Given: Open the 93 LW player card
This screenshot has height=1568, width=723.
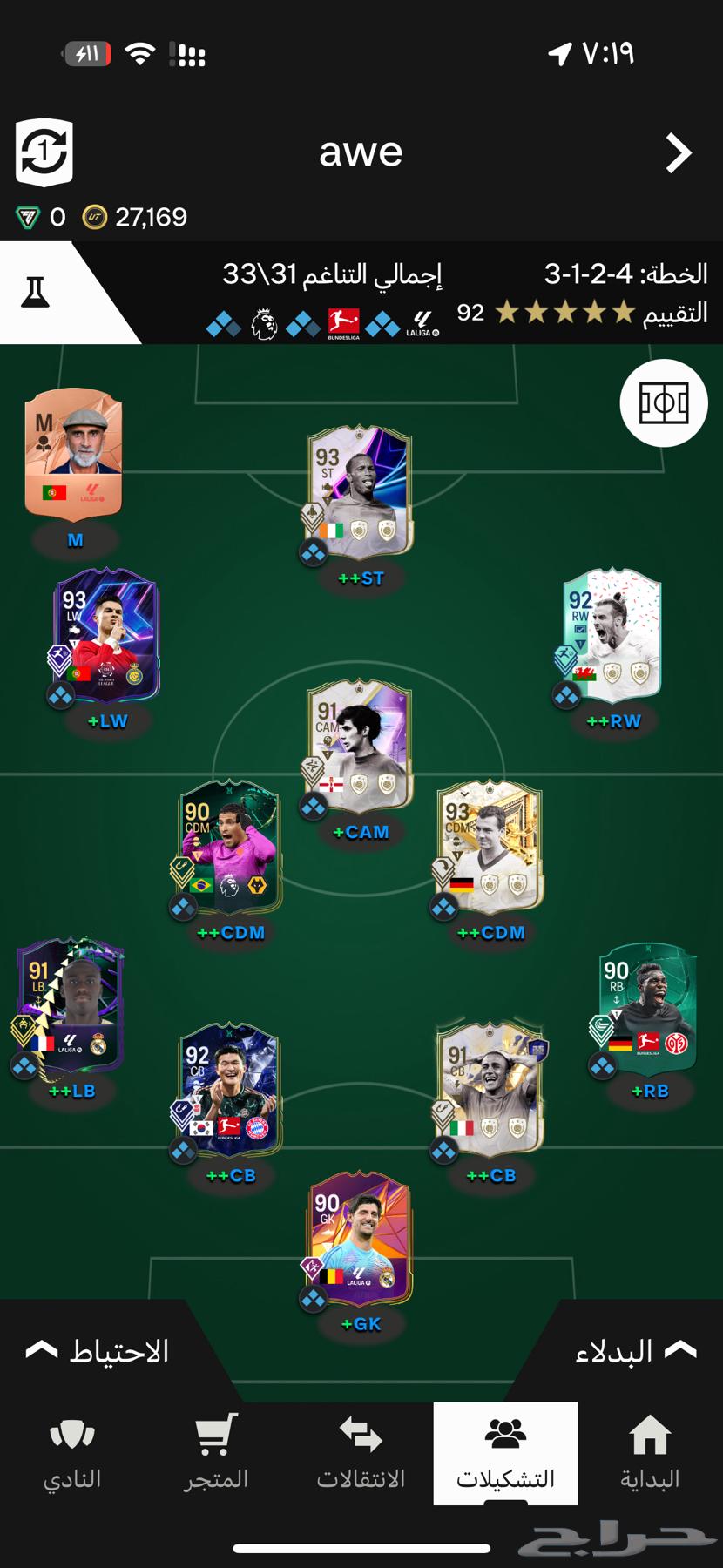Looking at the screenshot, I should (106, 636).
